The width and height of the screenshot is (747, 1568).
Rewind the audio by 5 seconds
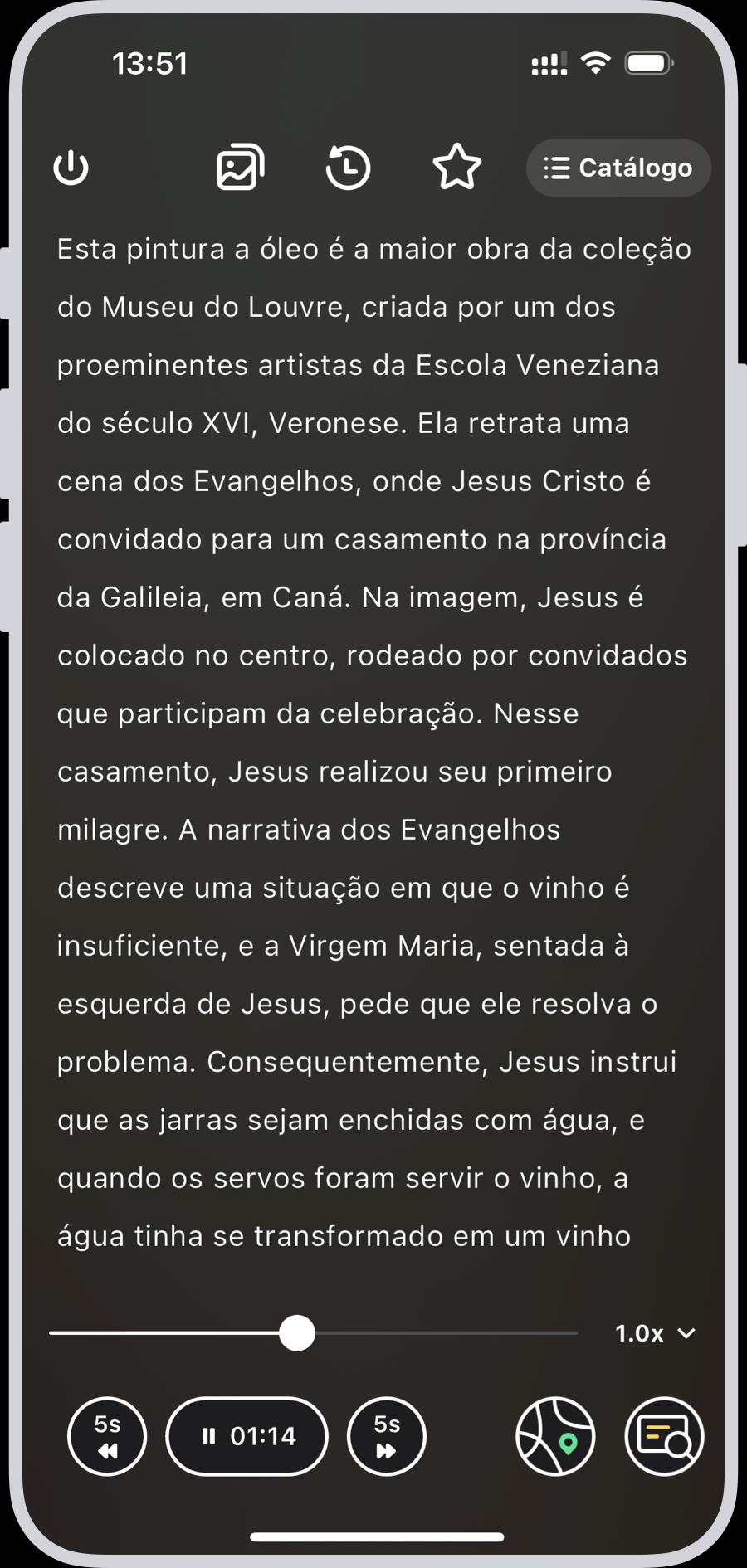click(107, 1436)
